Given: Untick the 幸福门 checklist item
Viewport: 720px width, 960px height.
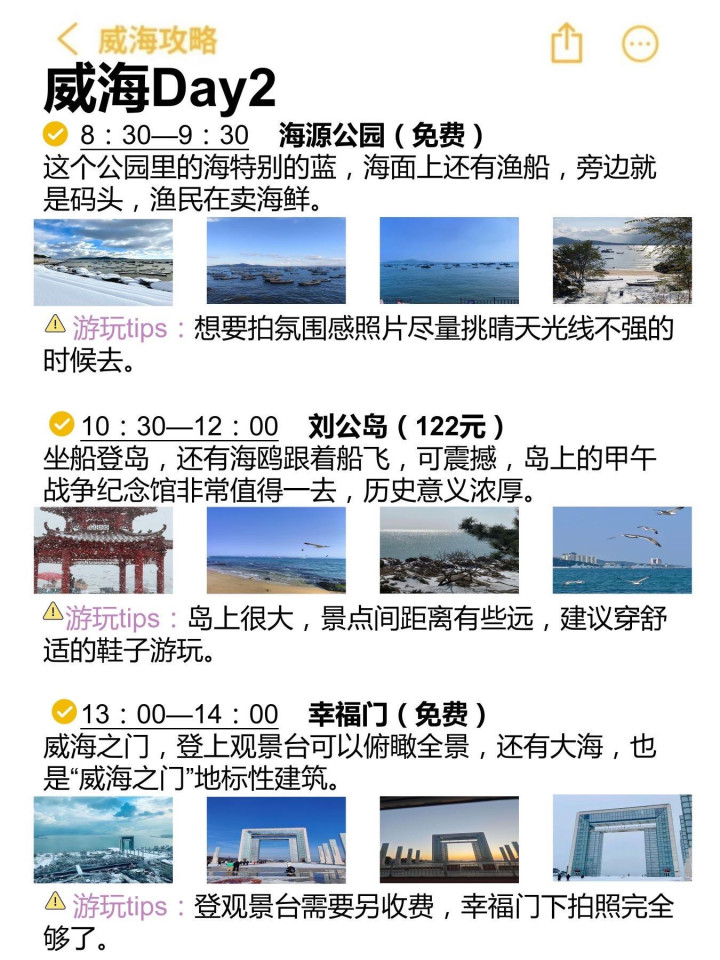Looking at the screenshot, I should pyautogui.click(x=64, y=712).
